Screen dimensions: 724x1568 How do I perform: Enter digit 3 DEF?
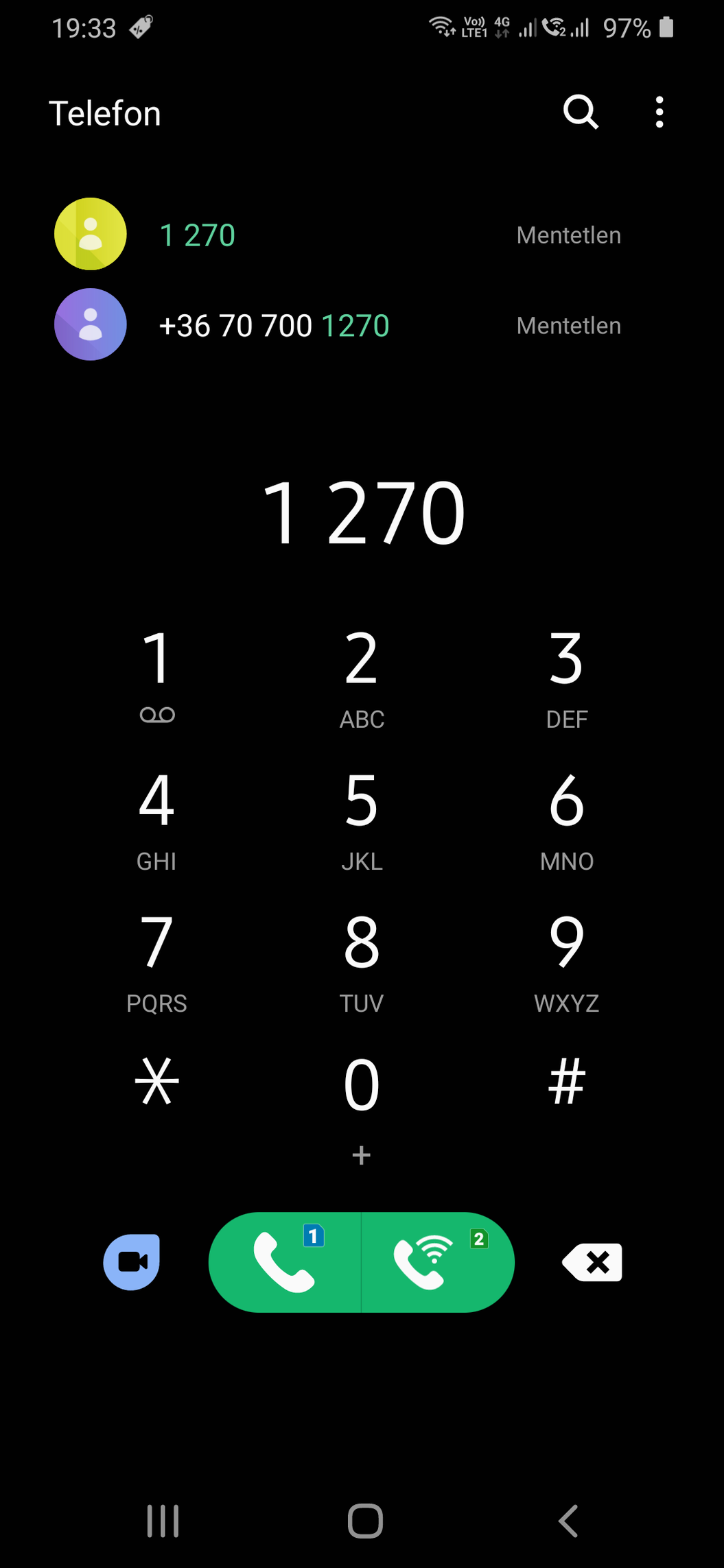click(566, 676)
